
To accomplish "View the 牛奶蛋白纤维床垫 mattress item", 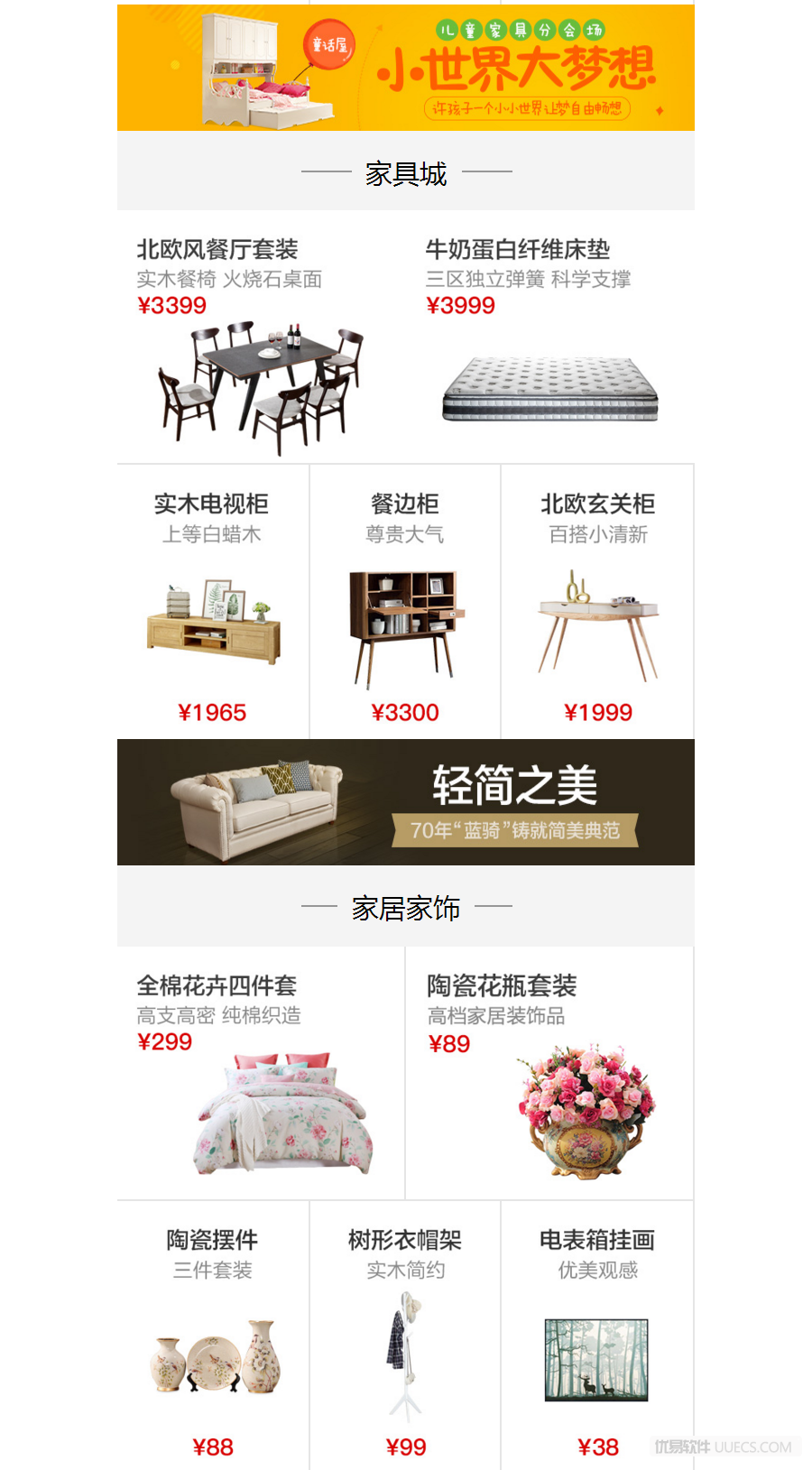I will [x=550, y=337].
